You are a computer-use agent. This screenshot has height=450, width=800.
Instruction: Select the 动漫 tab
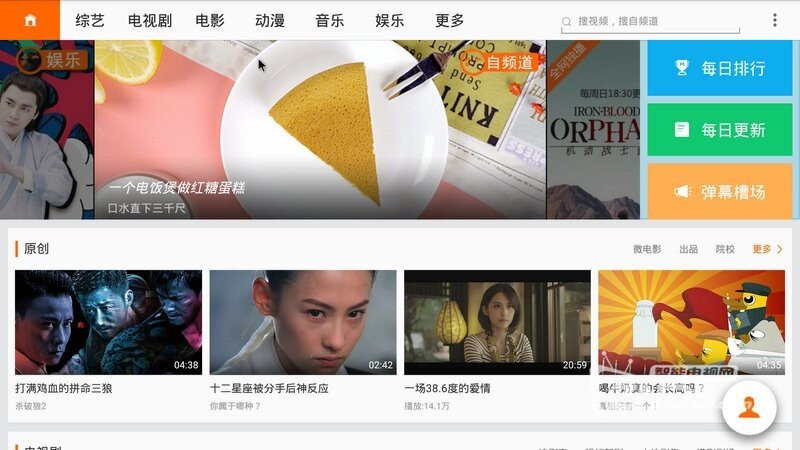[270, 20]
